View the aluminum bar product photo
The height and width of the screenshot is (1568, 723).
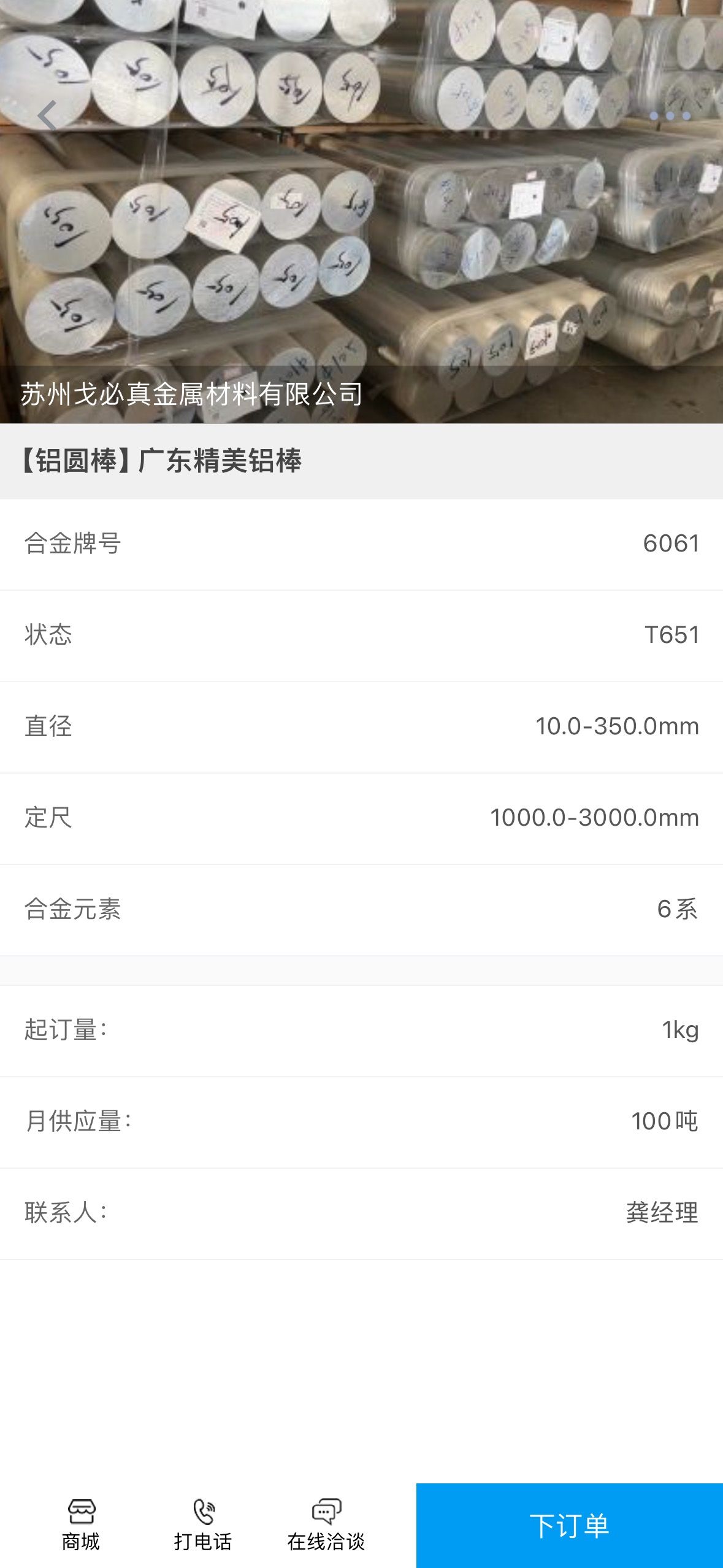click(361, 212)
